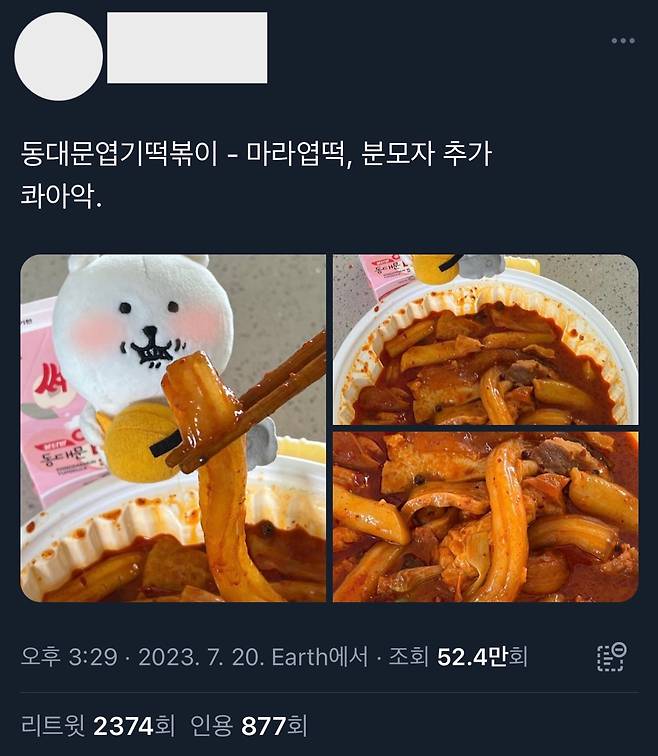Screen dimensions: 658x756
Task: Open the large photo with the bear plush
Action: 173,428
